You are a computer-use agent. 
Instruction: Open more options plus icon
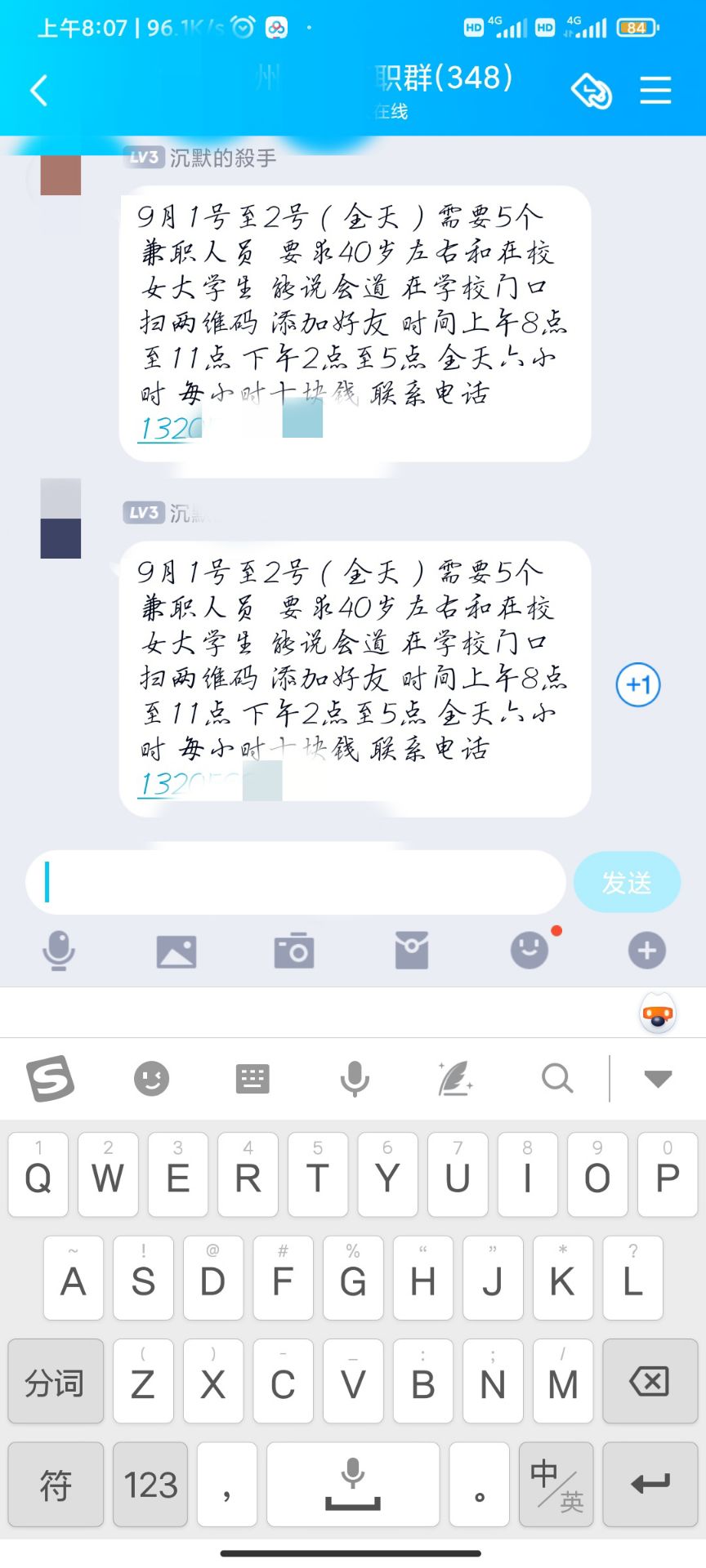pos(646,951)
